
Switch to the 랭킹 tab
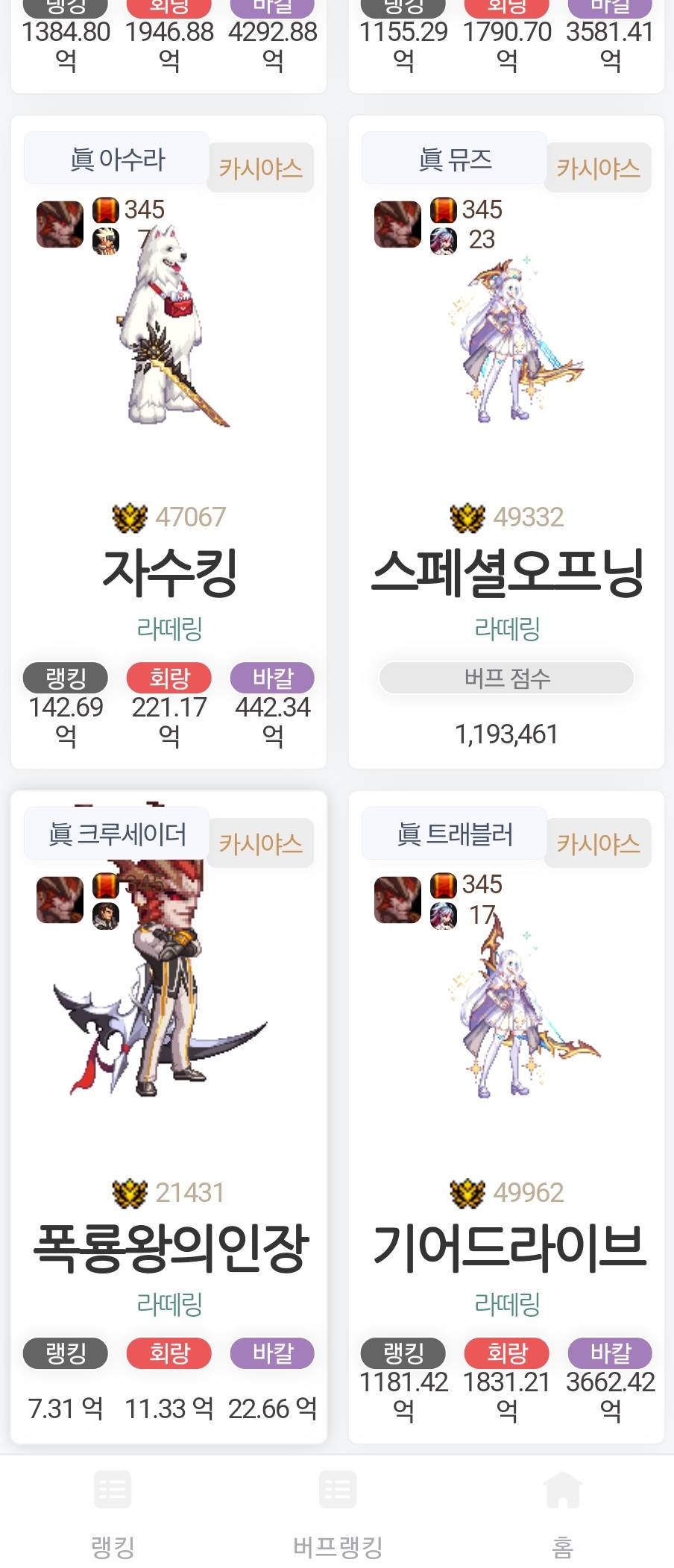click(113, 1514)
